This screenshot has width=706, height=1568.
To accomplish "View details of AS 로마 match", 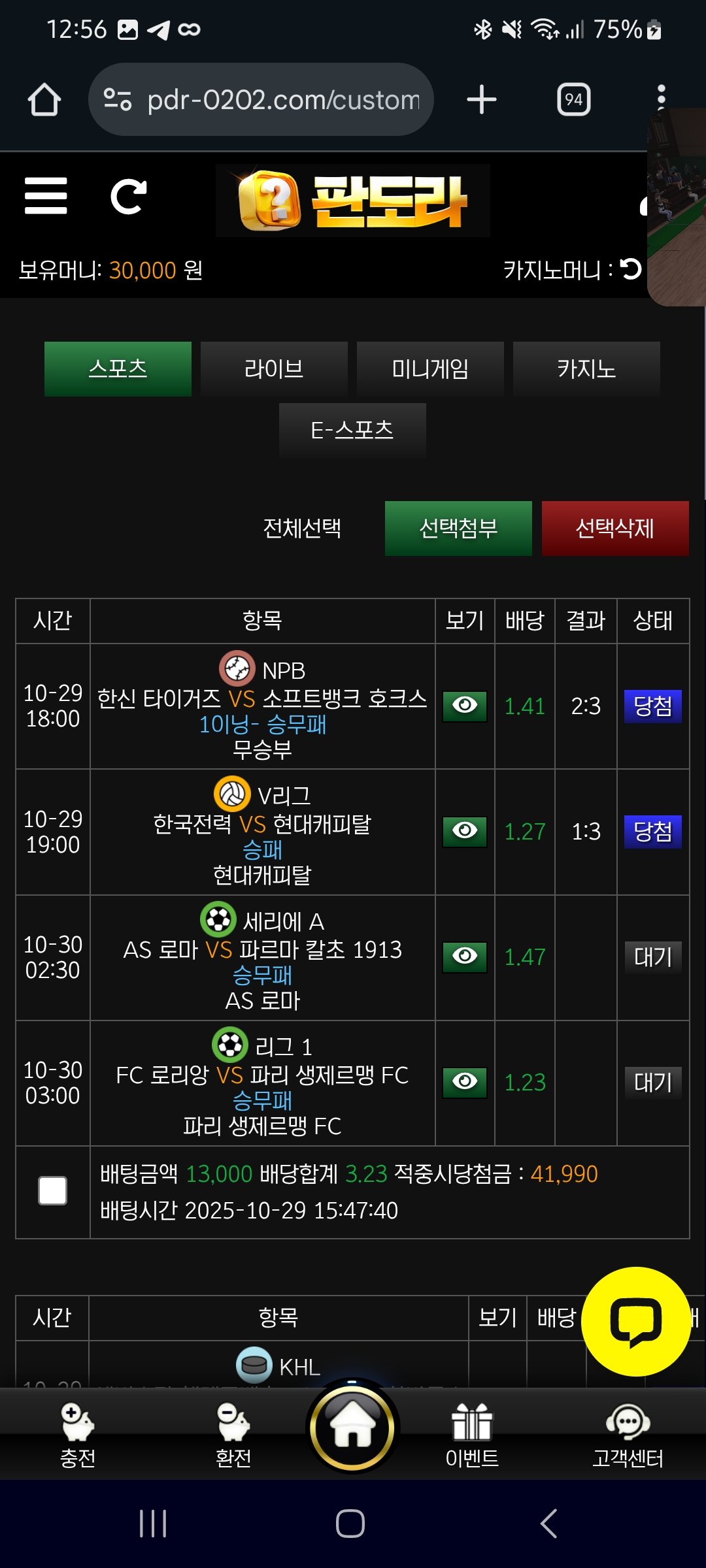I will [x=465, y=956].
